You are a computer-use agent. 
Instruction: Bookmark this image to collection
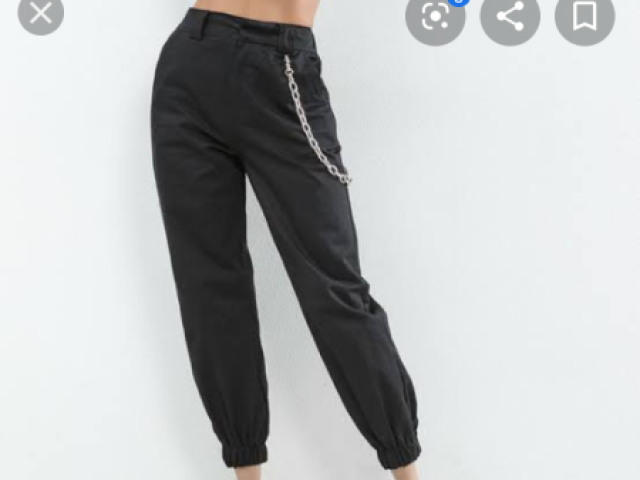(x=585, y=15)
